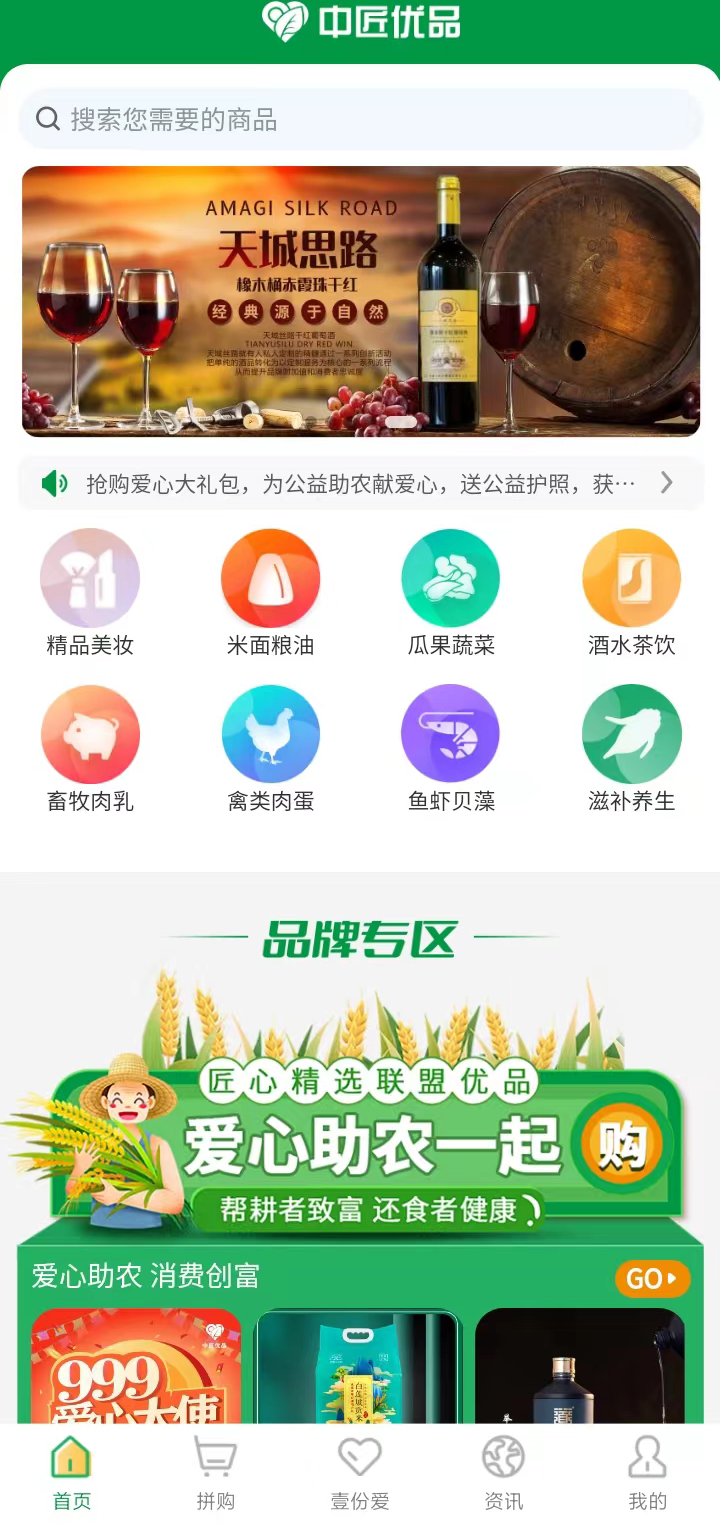Image resolution: width=720 pixels, height=1524 pixels.
Task: Open the 瓜果蔬菜 category icon
Action: pos(451,577)
